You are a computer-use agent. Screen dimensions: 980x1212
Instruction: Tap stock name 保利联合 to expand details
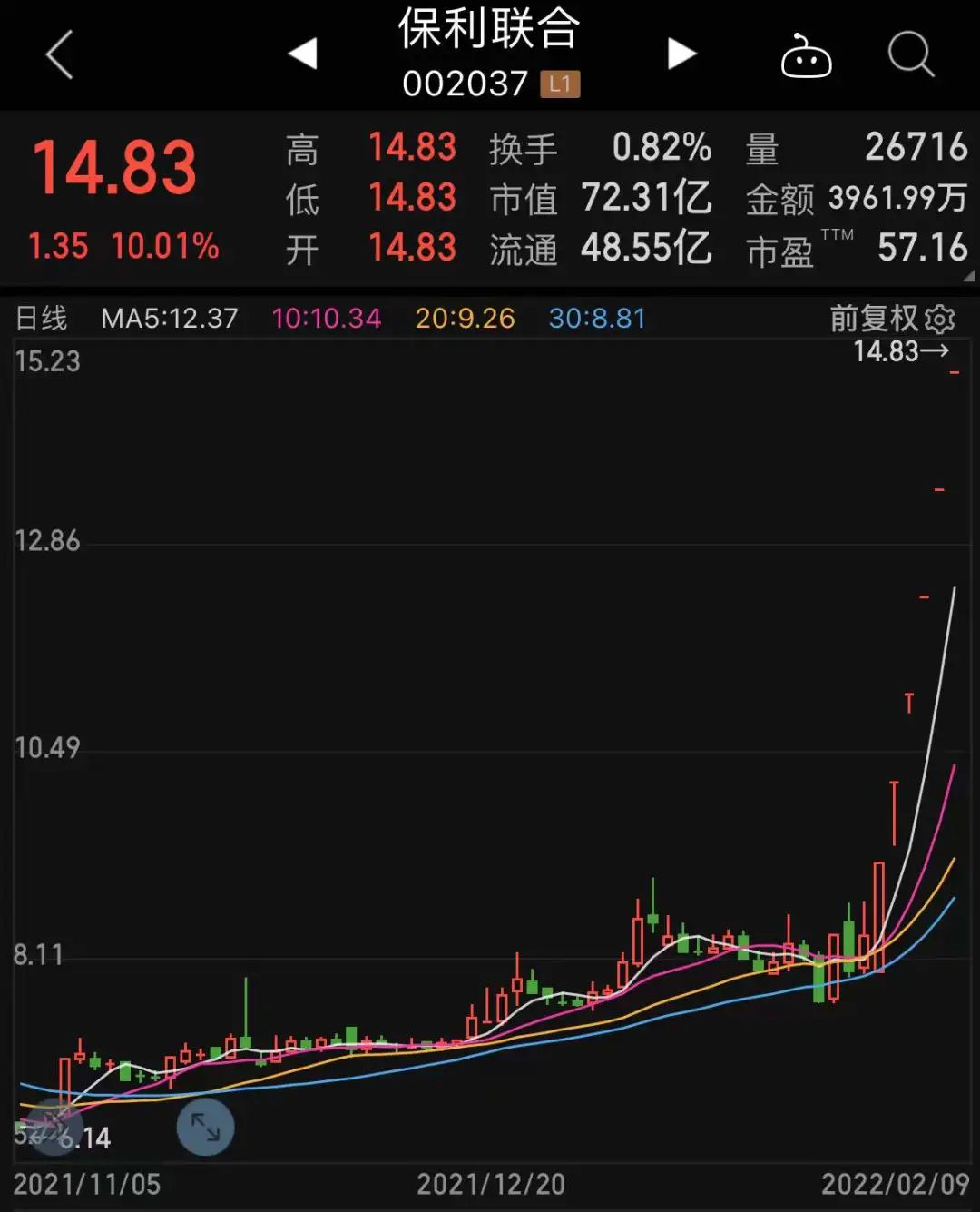(x=490, y=29)
